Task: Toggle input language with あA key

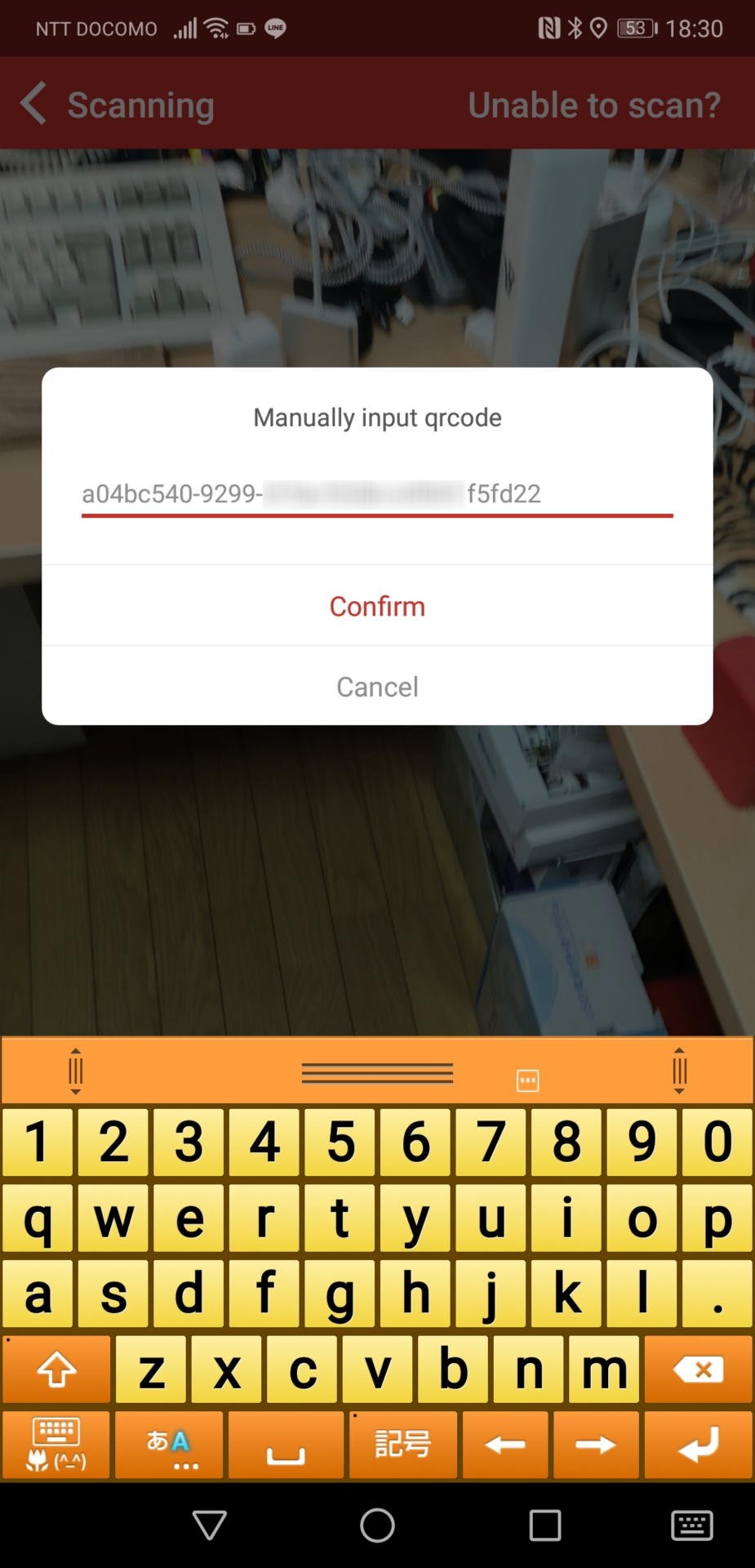Action: pos(169,1445)
